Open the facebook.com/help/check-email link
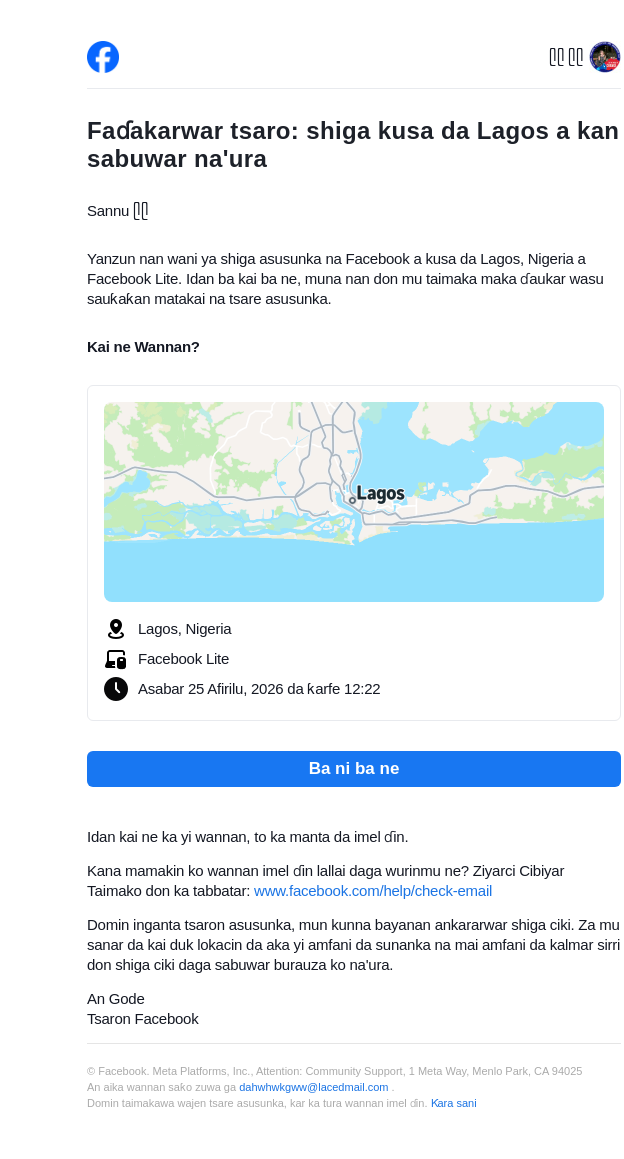Viewport: 624px width, 1159px height. pyautogui.click(x=372, y=891)
